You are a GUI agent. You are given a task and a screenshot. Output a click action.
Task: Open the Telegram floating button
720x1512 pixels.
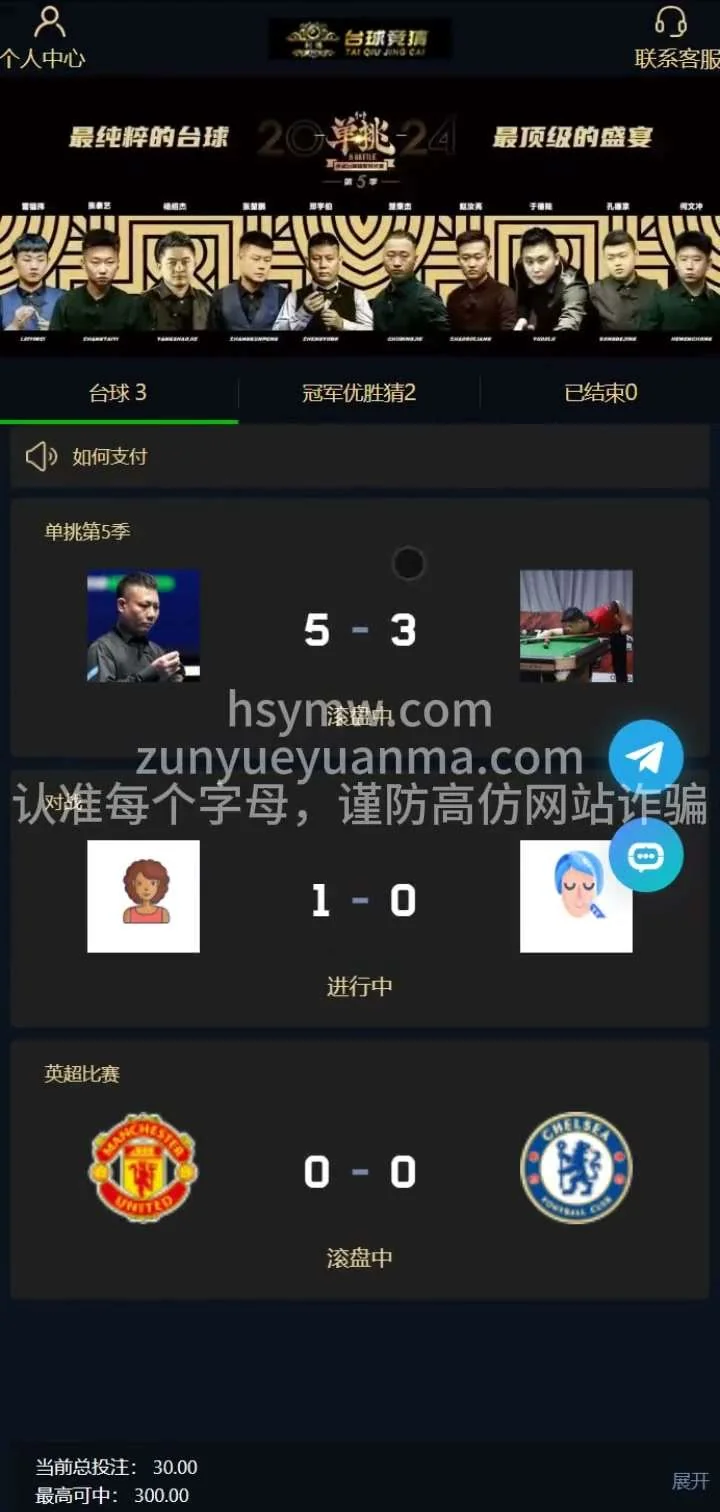(646, 757)
